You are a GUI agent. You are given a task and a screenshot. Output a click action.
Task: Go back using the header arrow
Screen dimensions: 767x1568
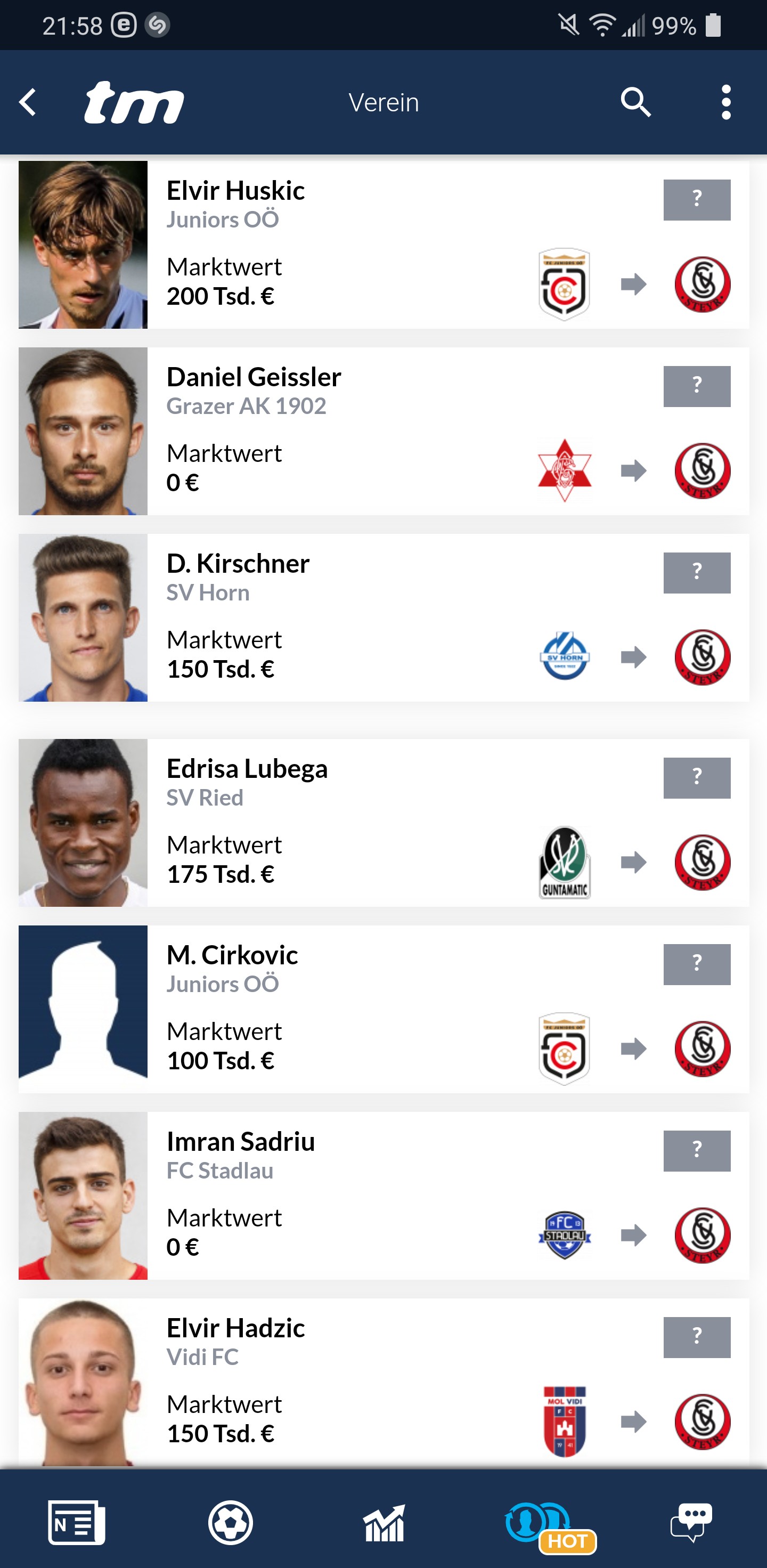(x=28, y=102)
